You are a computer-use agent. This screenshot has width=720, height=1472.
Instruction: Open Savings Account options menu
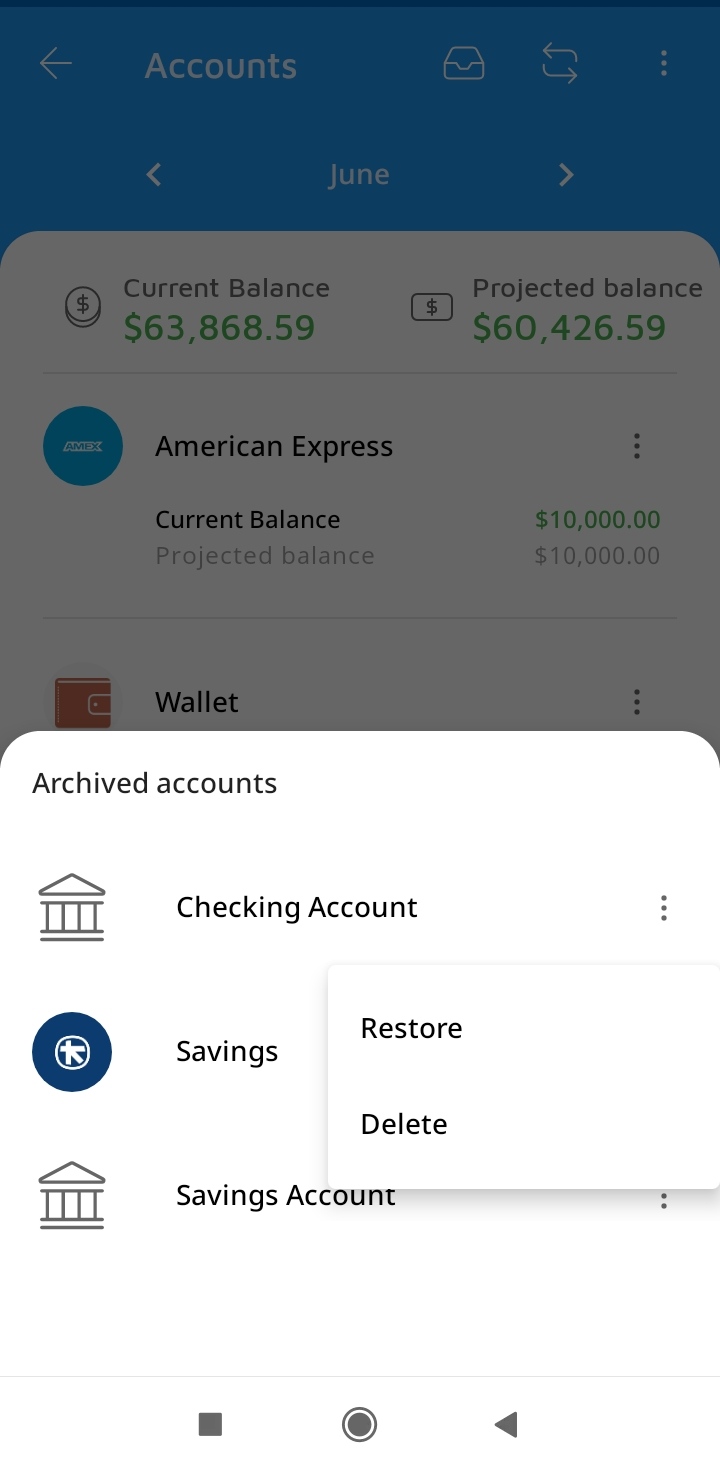coord(663,1201)
